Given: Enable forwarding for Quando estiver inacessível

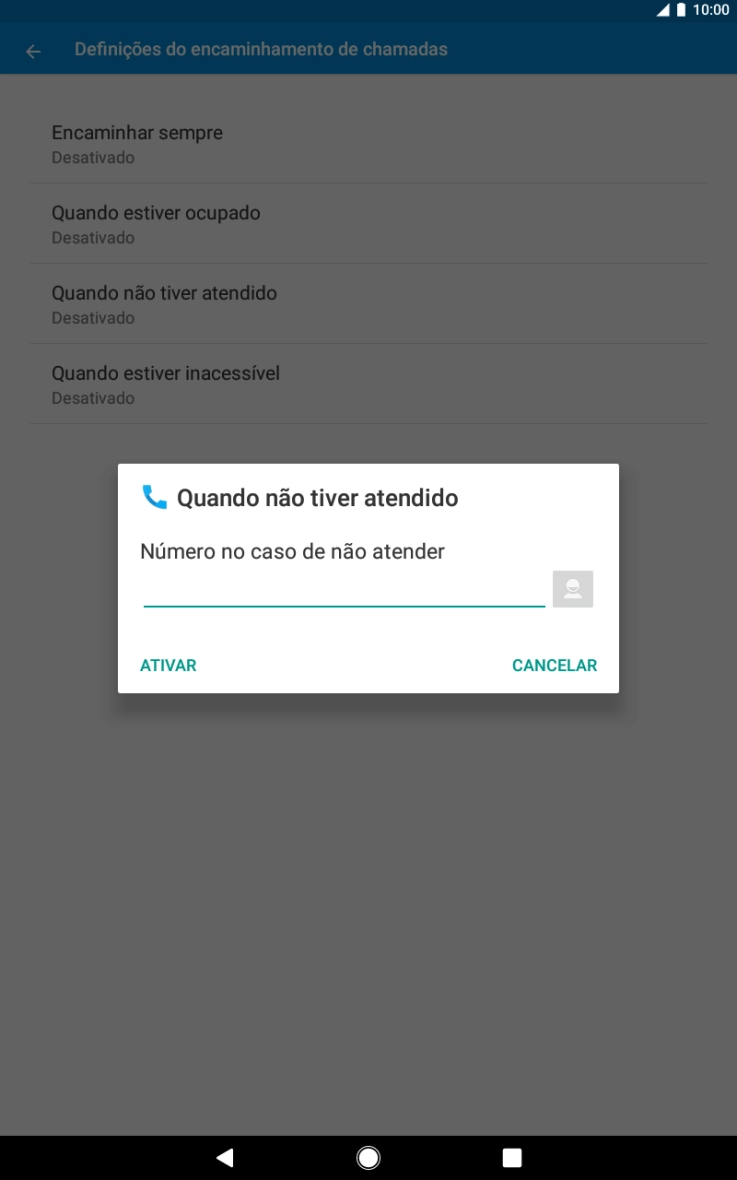Looking at the screenshot, I should pyautogui.click(x=368, y=383).
